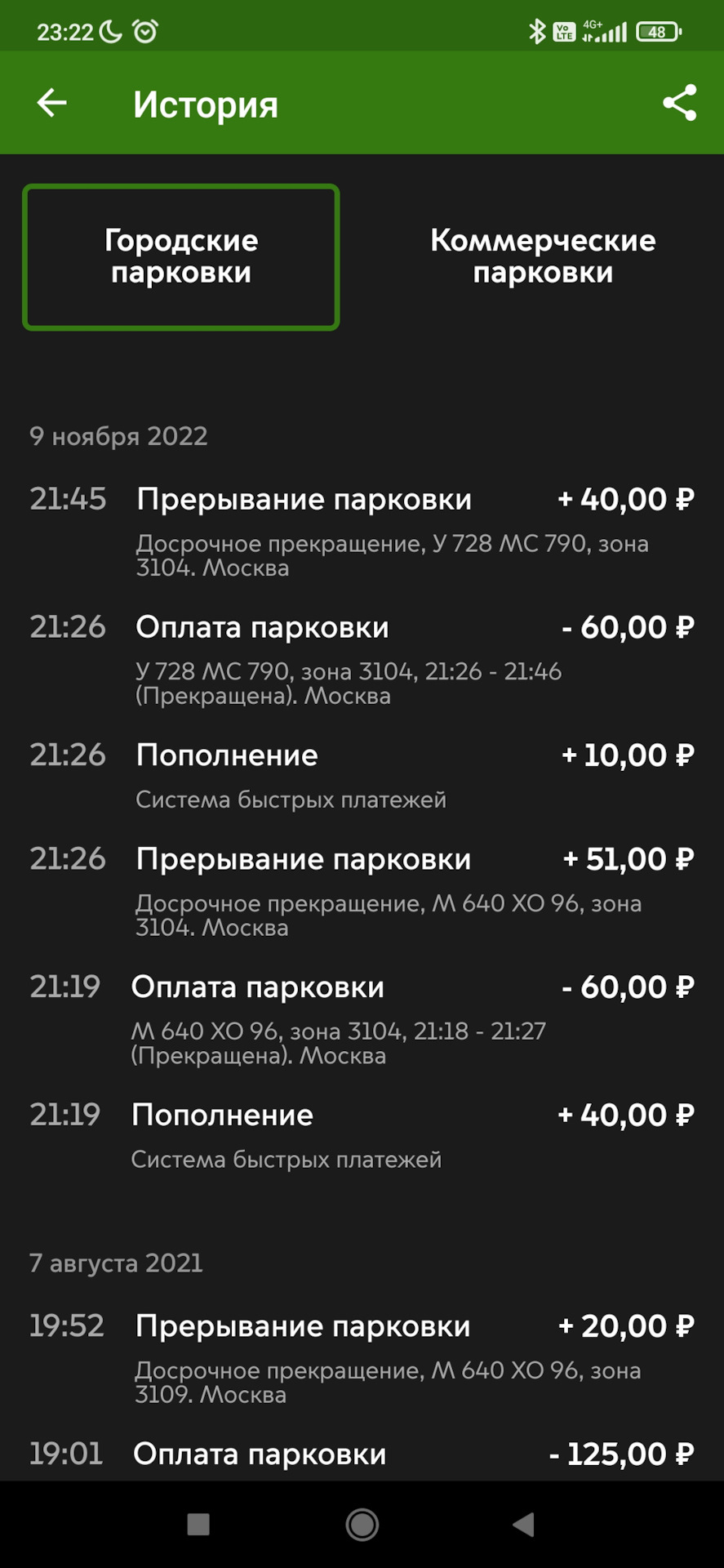
Task: Open the 21:45 Прерывание парковки entry
Action: pyautogui.click(x=362, y=529)
